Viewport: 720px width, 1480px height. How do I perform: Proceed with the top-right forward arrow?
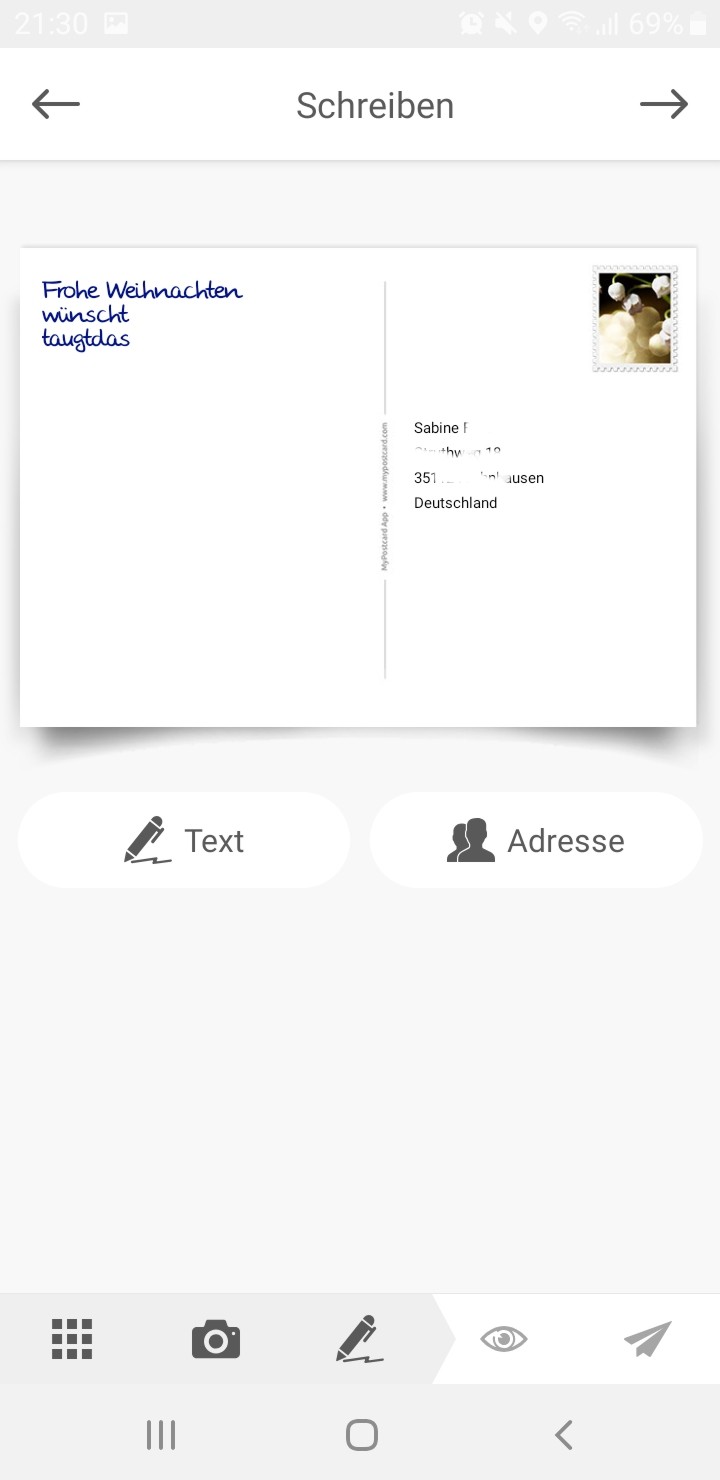click(664, 104)
